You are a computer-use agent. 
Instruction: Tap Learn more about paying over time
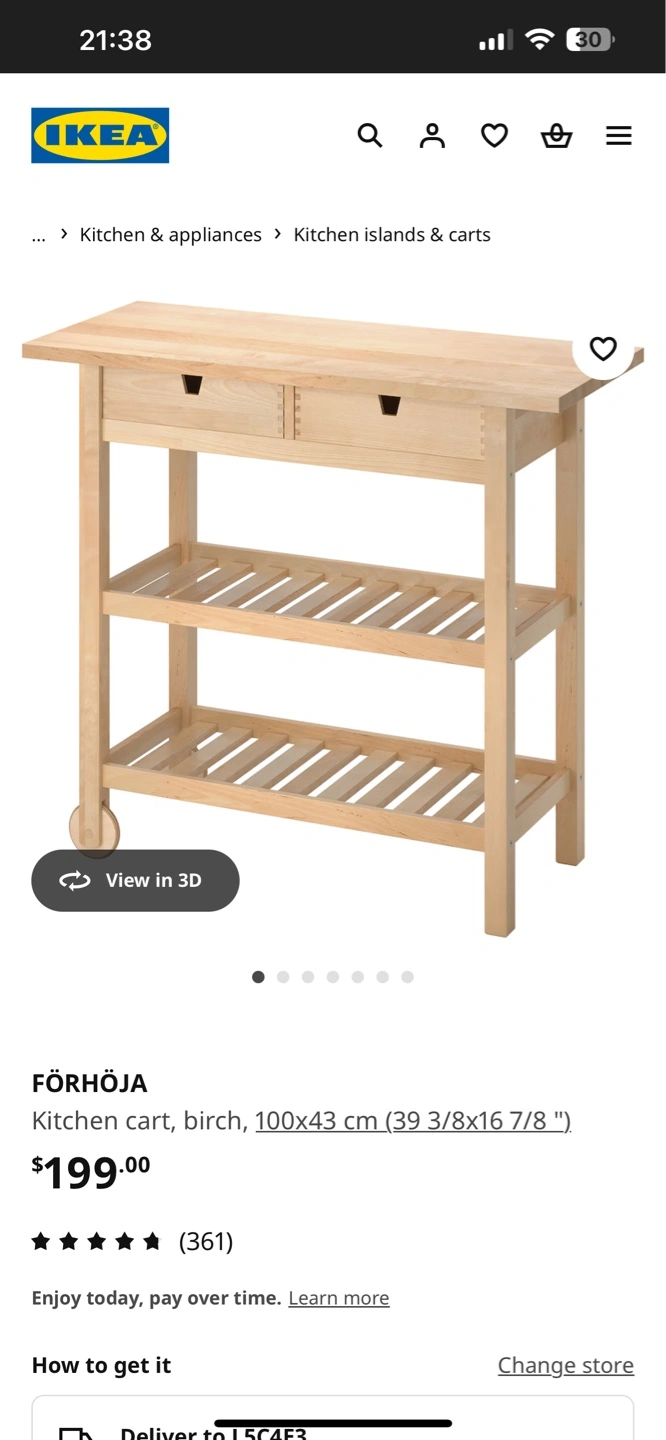pyautogui.click(x=339, y=1298)
